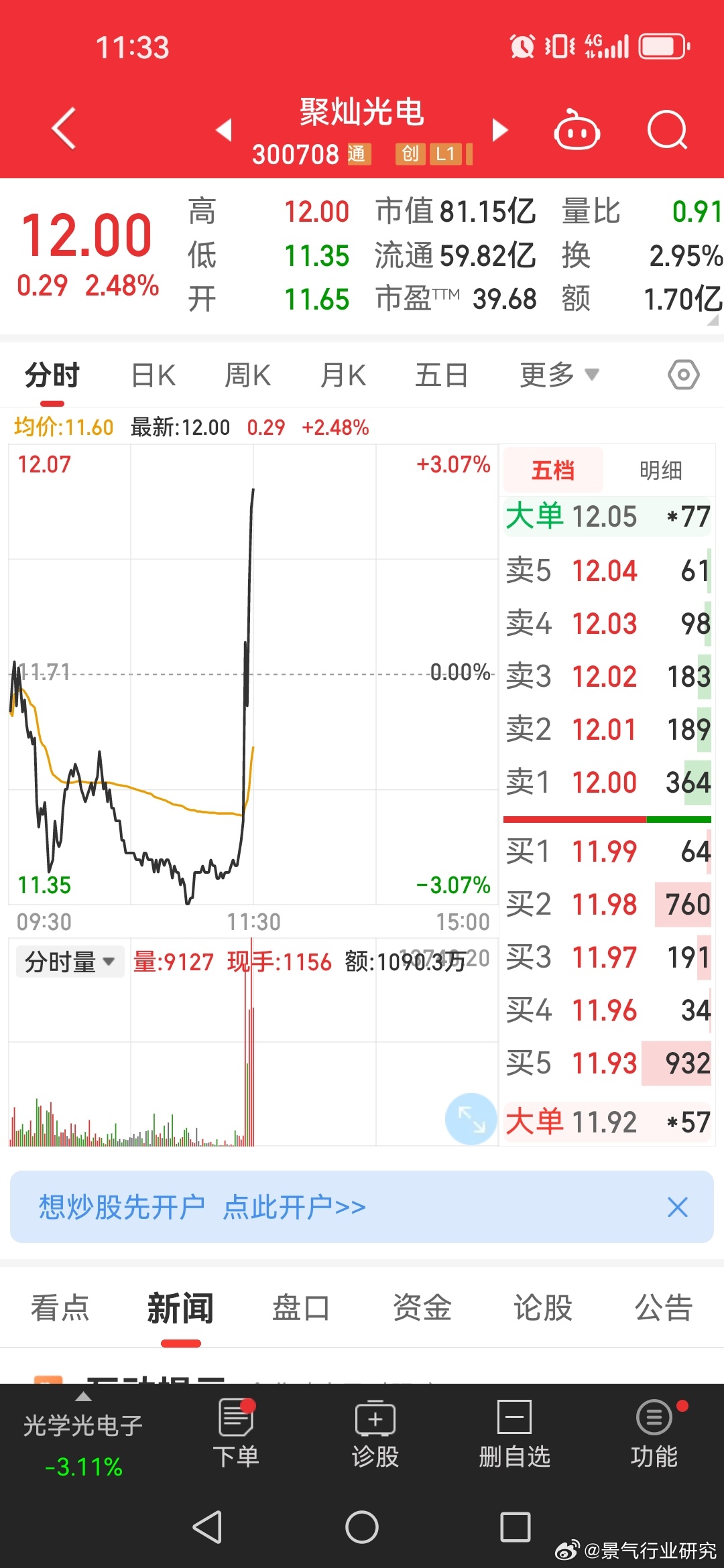Switch to the 月K chart tab
This screenshot has width=724, height=1568.
[343, 375]
